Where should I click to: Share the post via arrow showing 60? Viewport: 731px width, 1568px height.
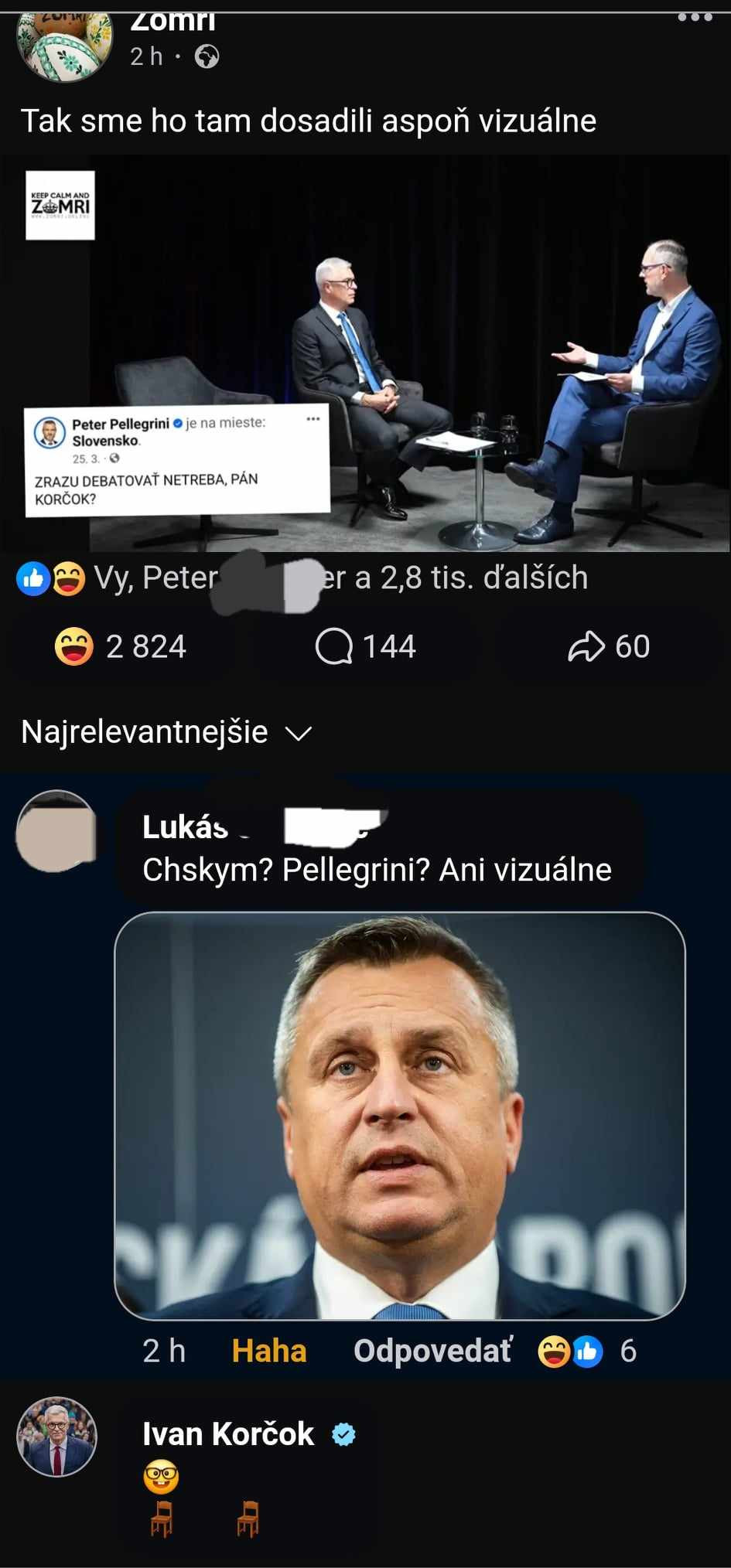[x=609, y=646]
